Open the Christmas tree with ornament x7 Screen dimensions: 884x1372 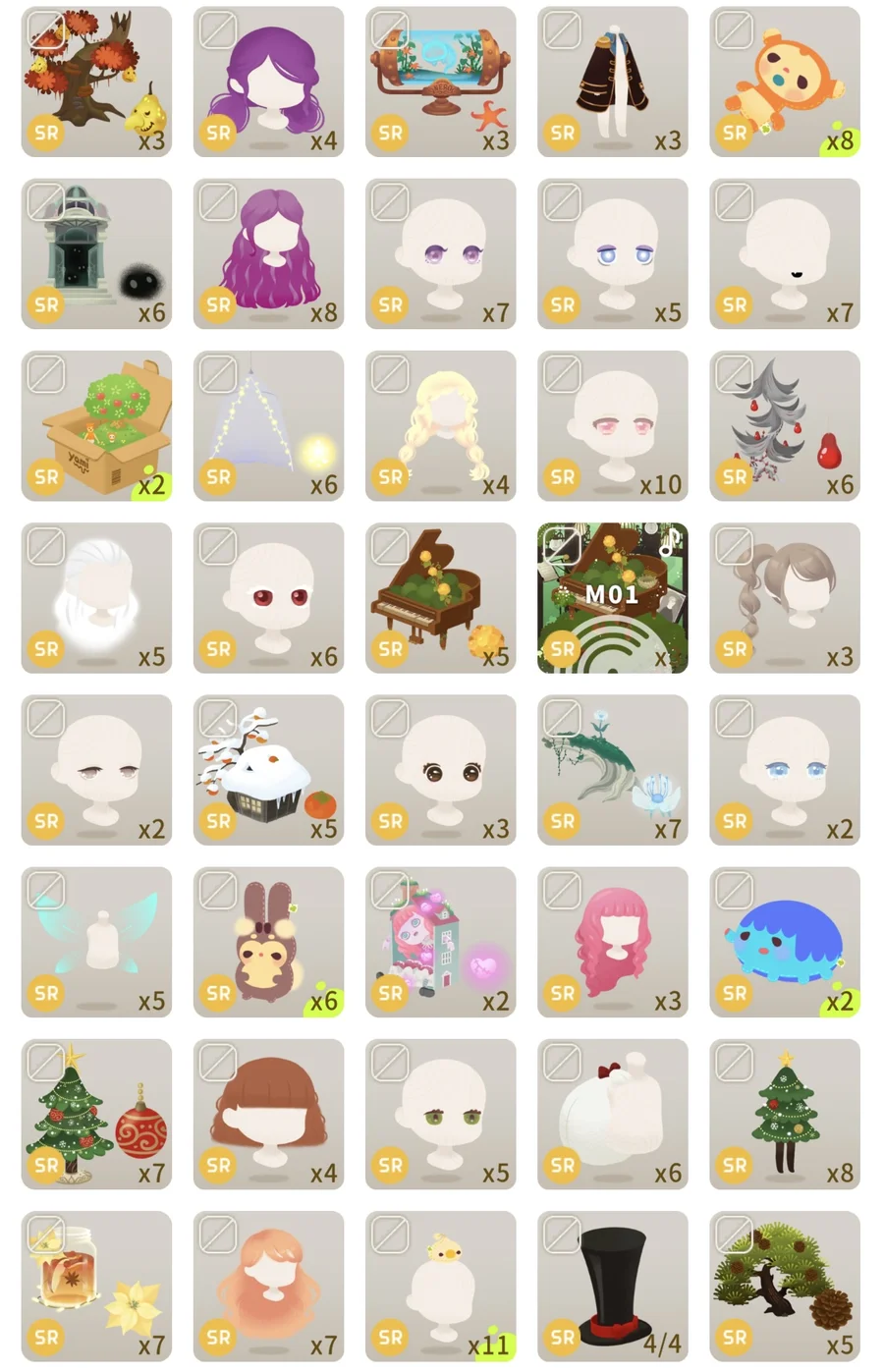[96, 1114]
